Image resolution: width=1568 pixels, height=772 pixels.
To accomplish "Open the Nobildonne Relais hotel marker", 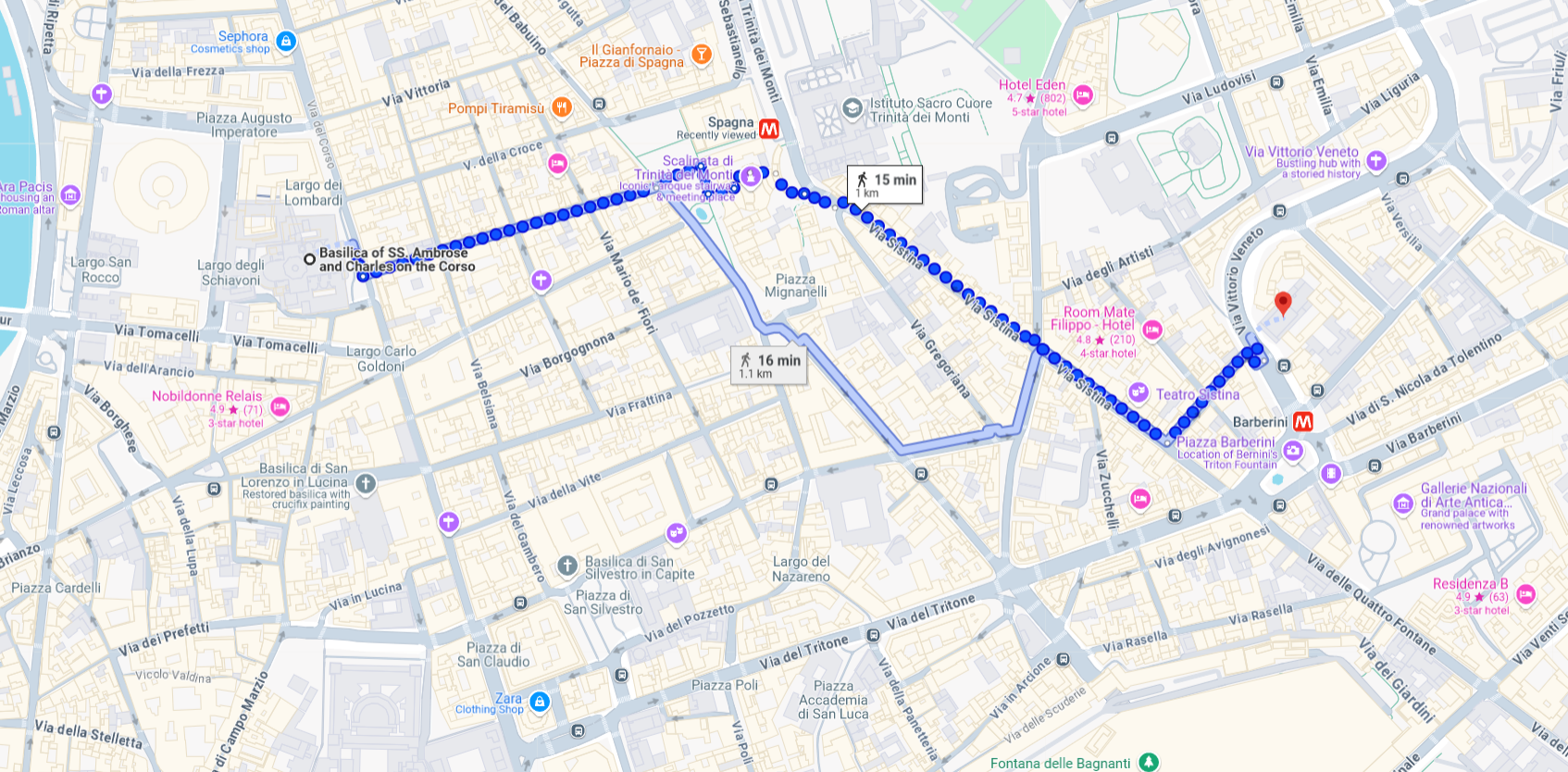I will click(x=280, y=406).
